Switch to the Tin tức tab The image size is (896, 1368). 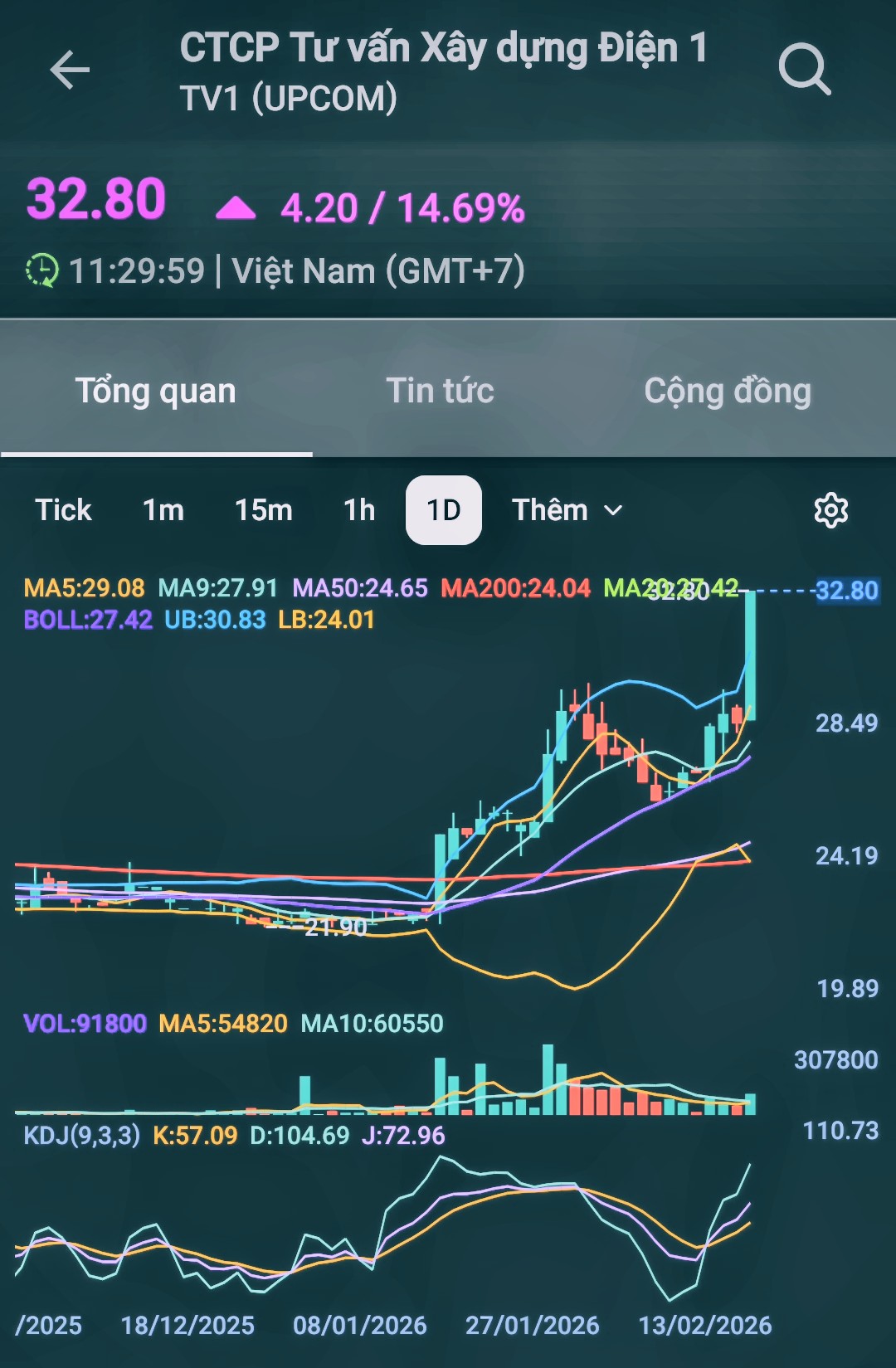[440, 391]
